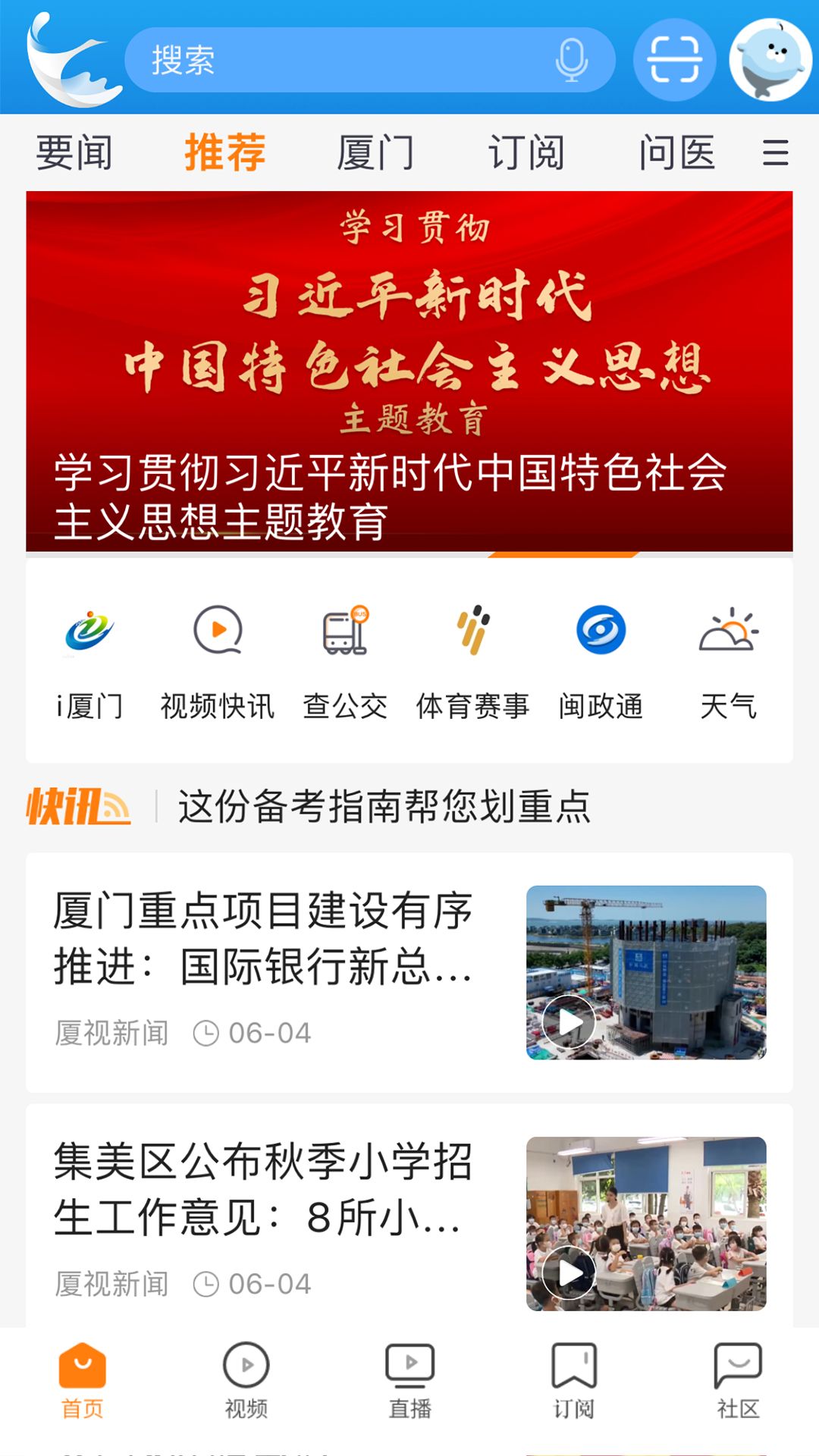Screen dimensions: 819x1456
Task: Open the 搜索 search box
Action: (334, 61)
